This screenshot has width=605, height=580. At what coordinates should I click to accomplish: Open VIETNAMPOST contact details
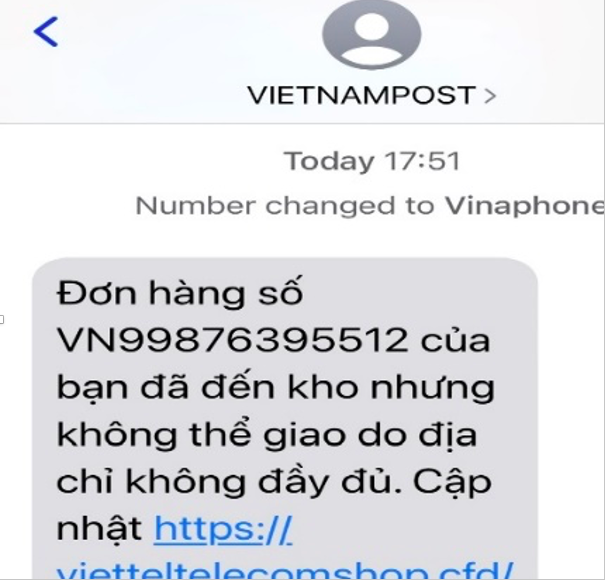click(371, 95)
